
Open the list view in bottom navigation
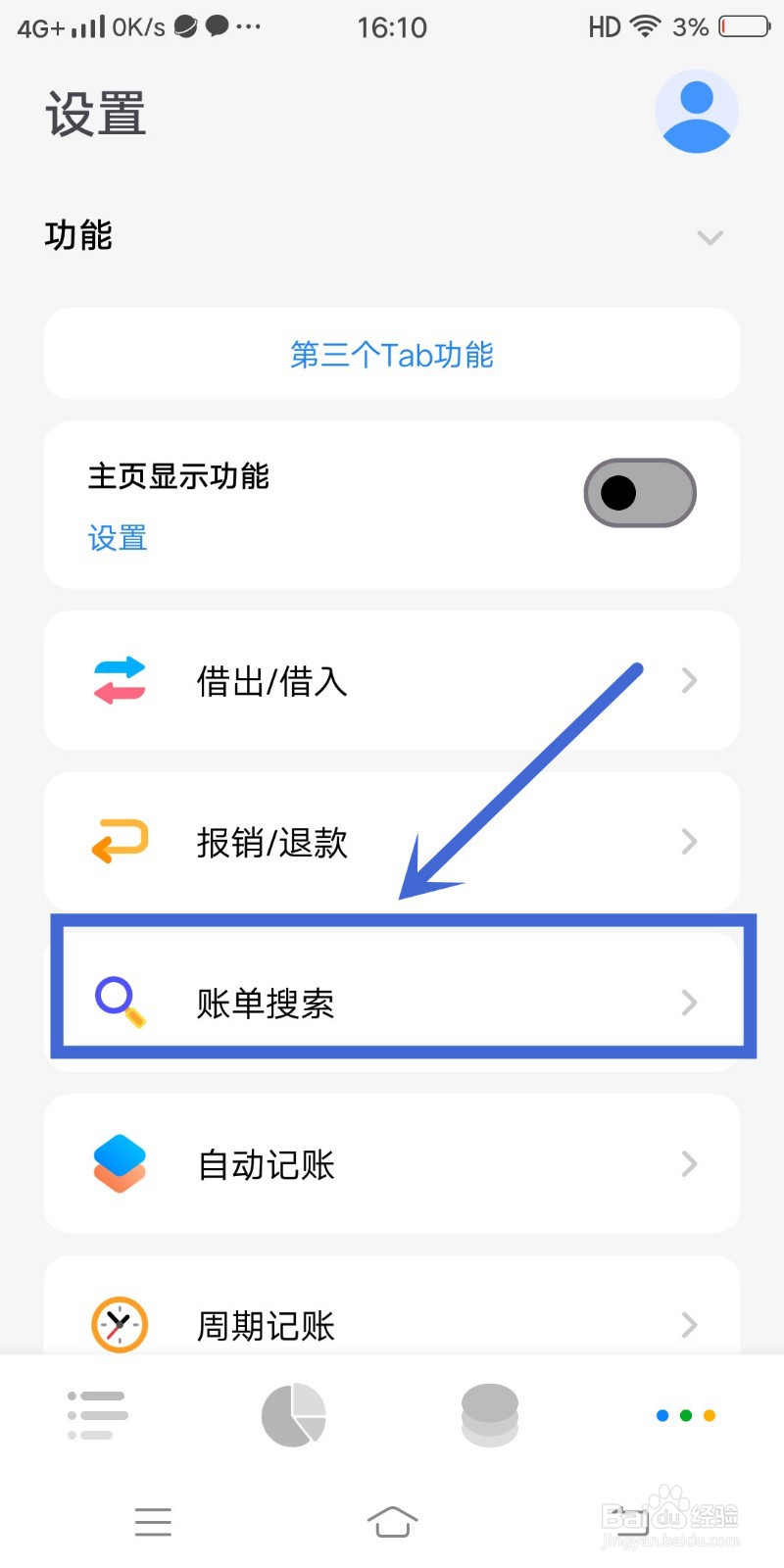(x=97, y=1414)
